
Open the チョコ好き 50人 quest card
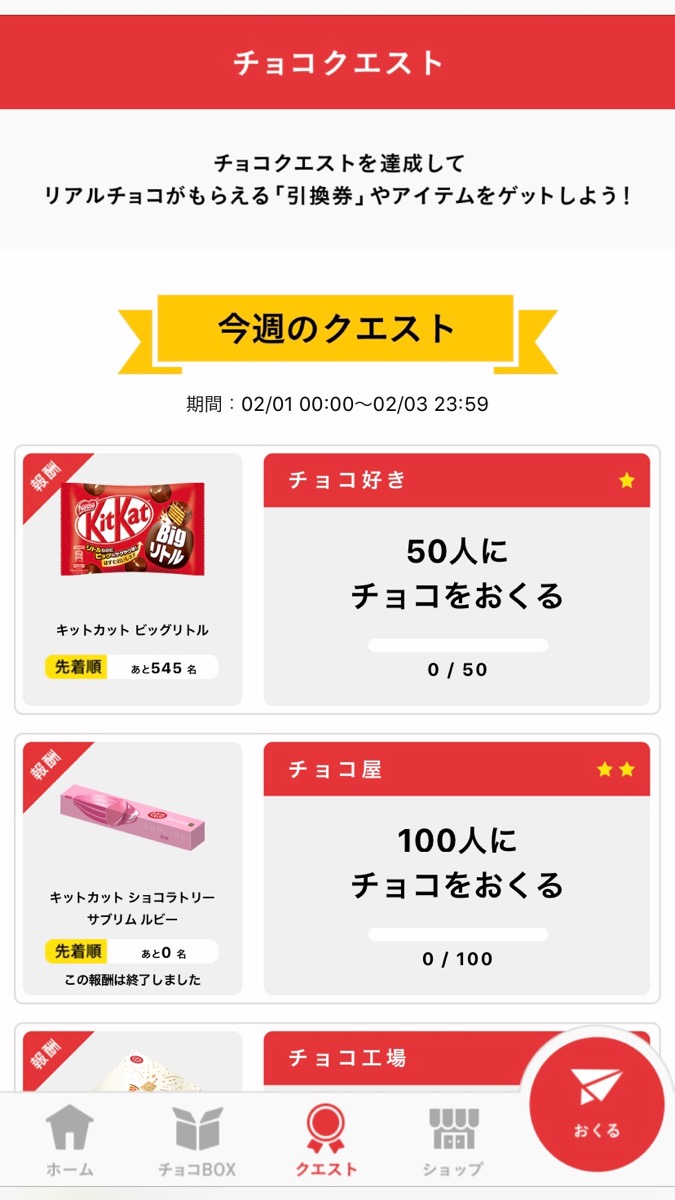point(456,580)
